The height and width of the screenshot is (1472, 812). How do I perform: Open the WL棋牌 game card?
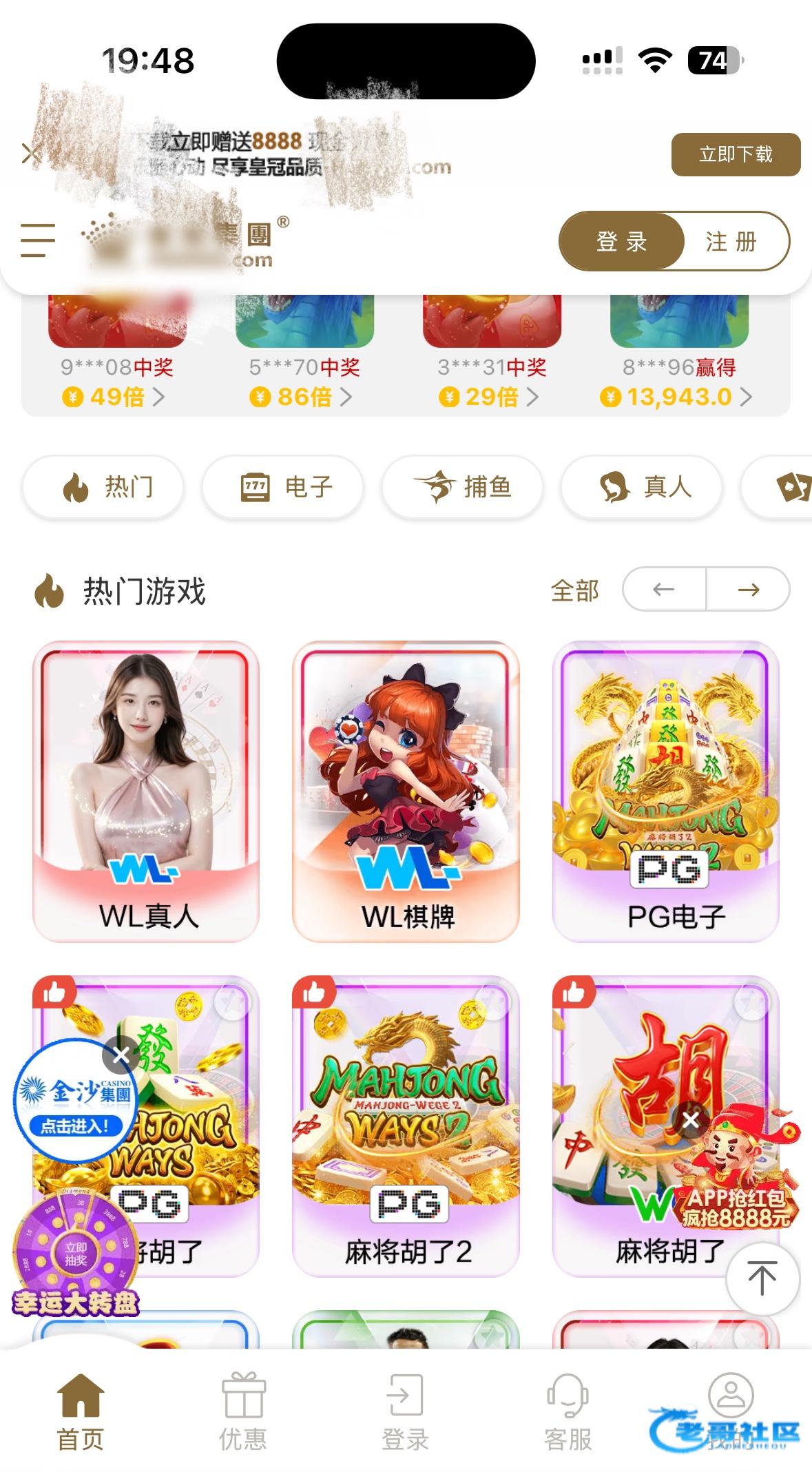406,791
